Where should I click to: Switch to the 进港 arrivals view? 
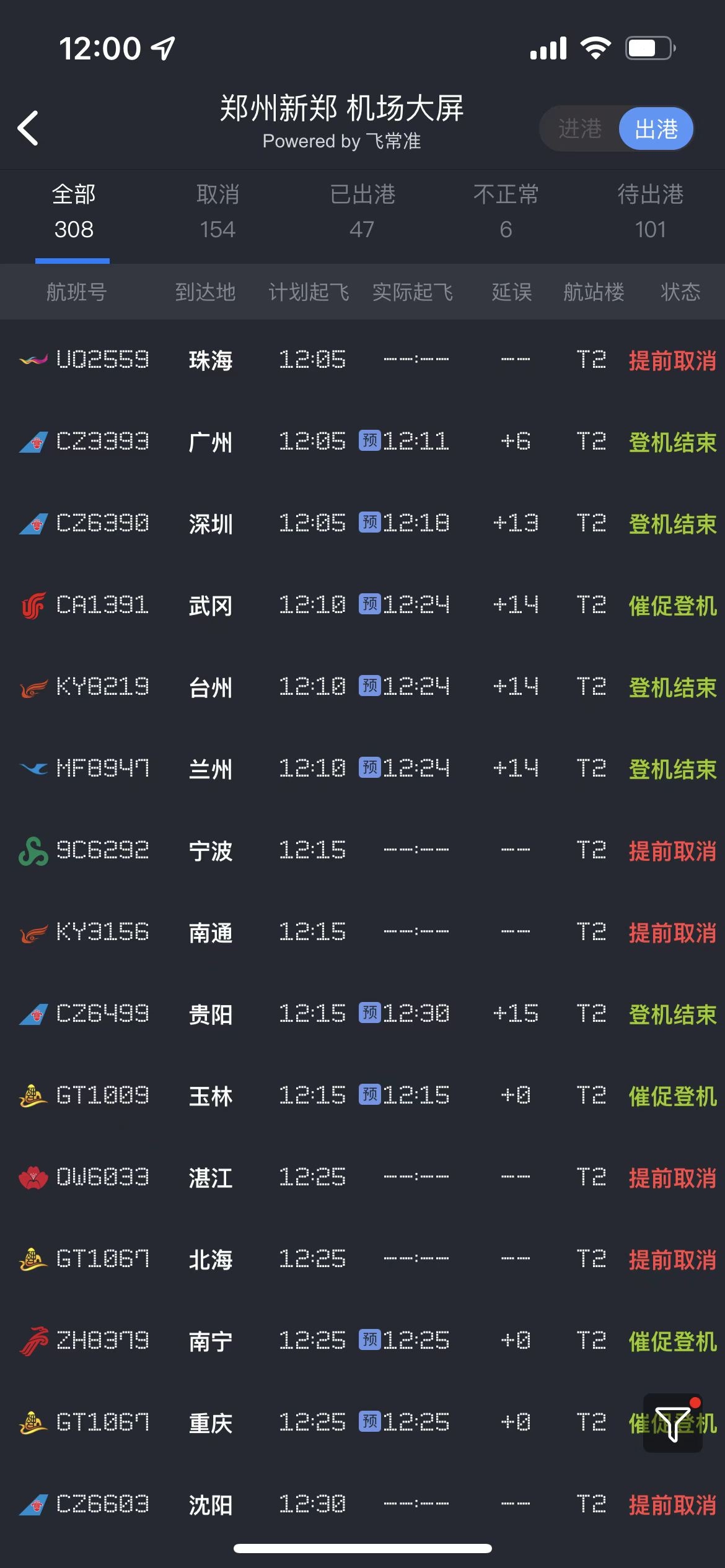[x=579, y=129]
